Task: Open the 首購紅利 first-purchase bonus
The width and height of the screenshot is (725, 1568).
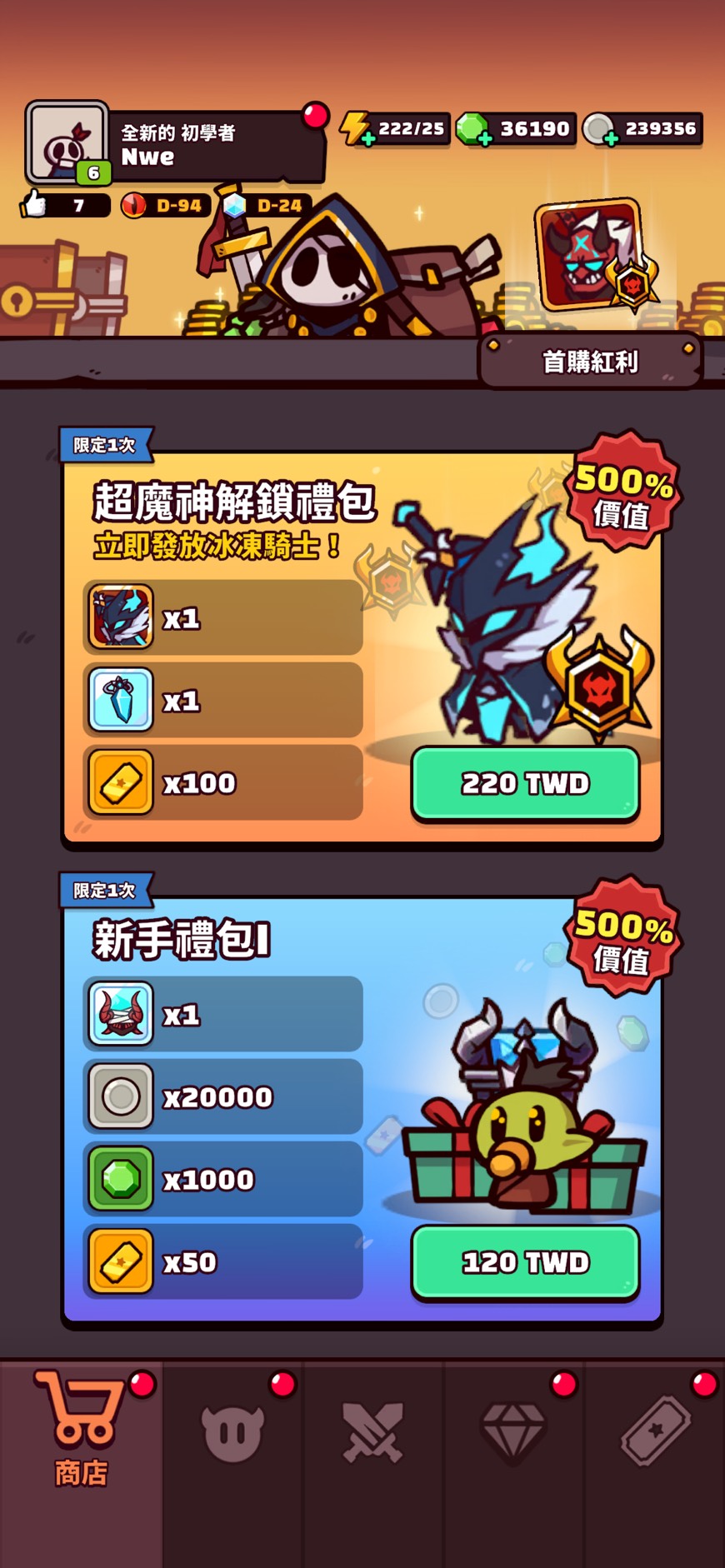Action: [590, 362]
